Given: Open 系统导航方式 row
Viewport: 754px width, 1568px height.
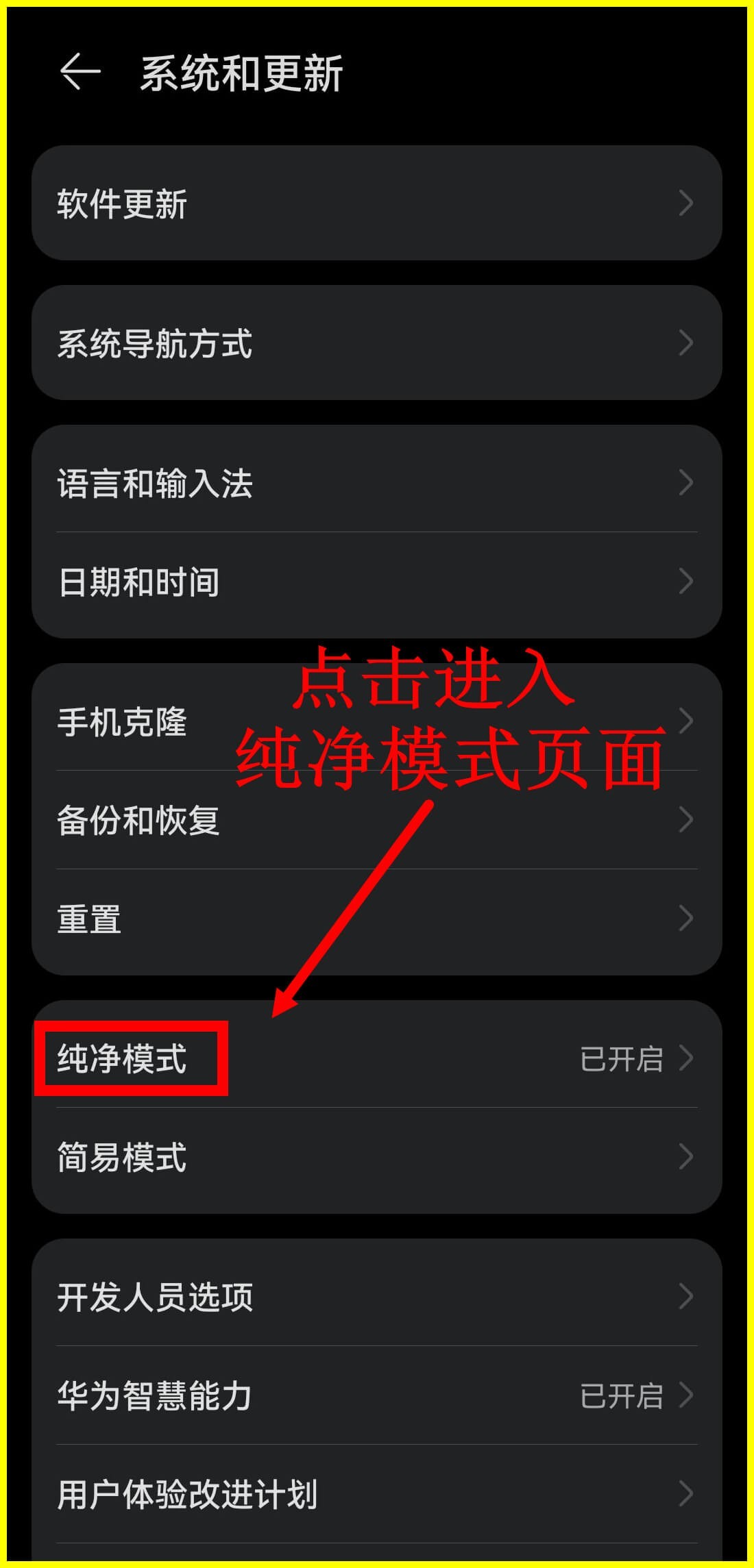Looking at the screenshot, I should click(x=376, y=343).
